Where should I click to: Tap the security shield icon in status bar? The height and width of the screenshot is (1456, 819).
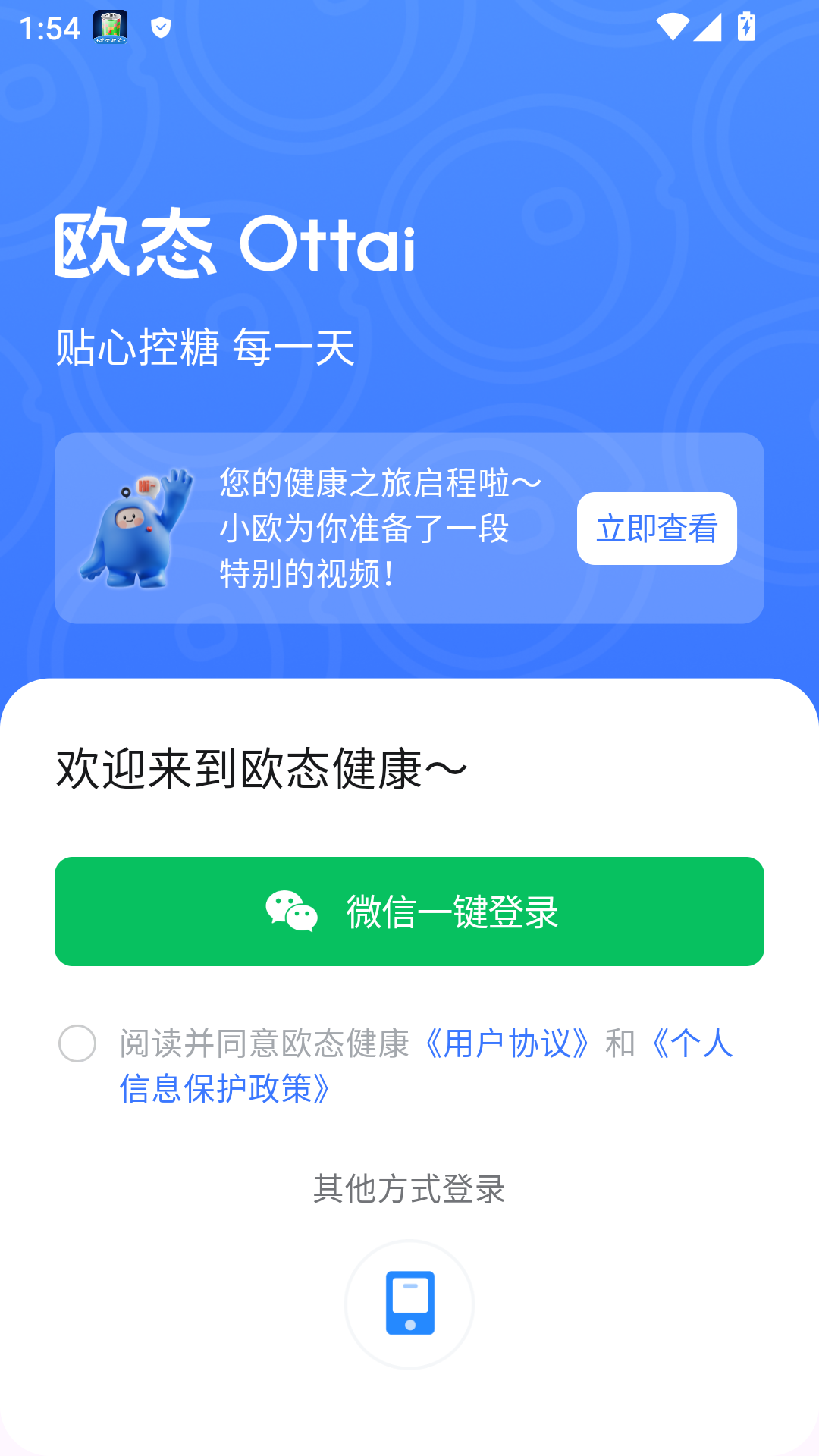point(160,27)
